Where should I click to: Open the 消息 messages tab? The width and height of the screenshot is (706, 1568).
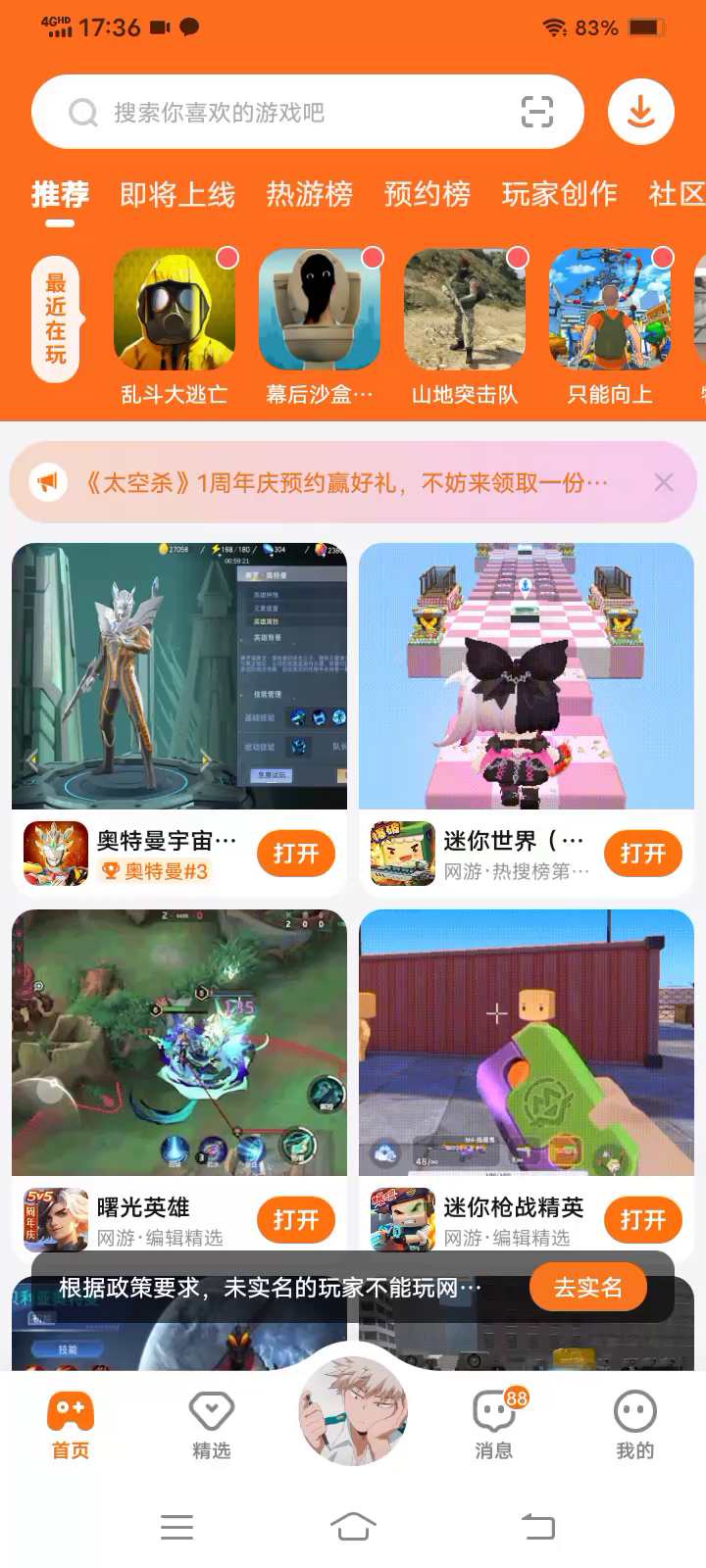coord(494,1425)
